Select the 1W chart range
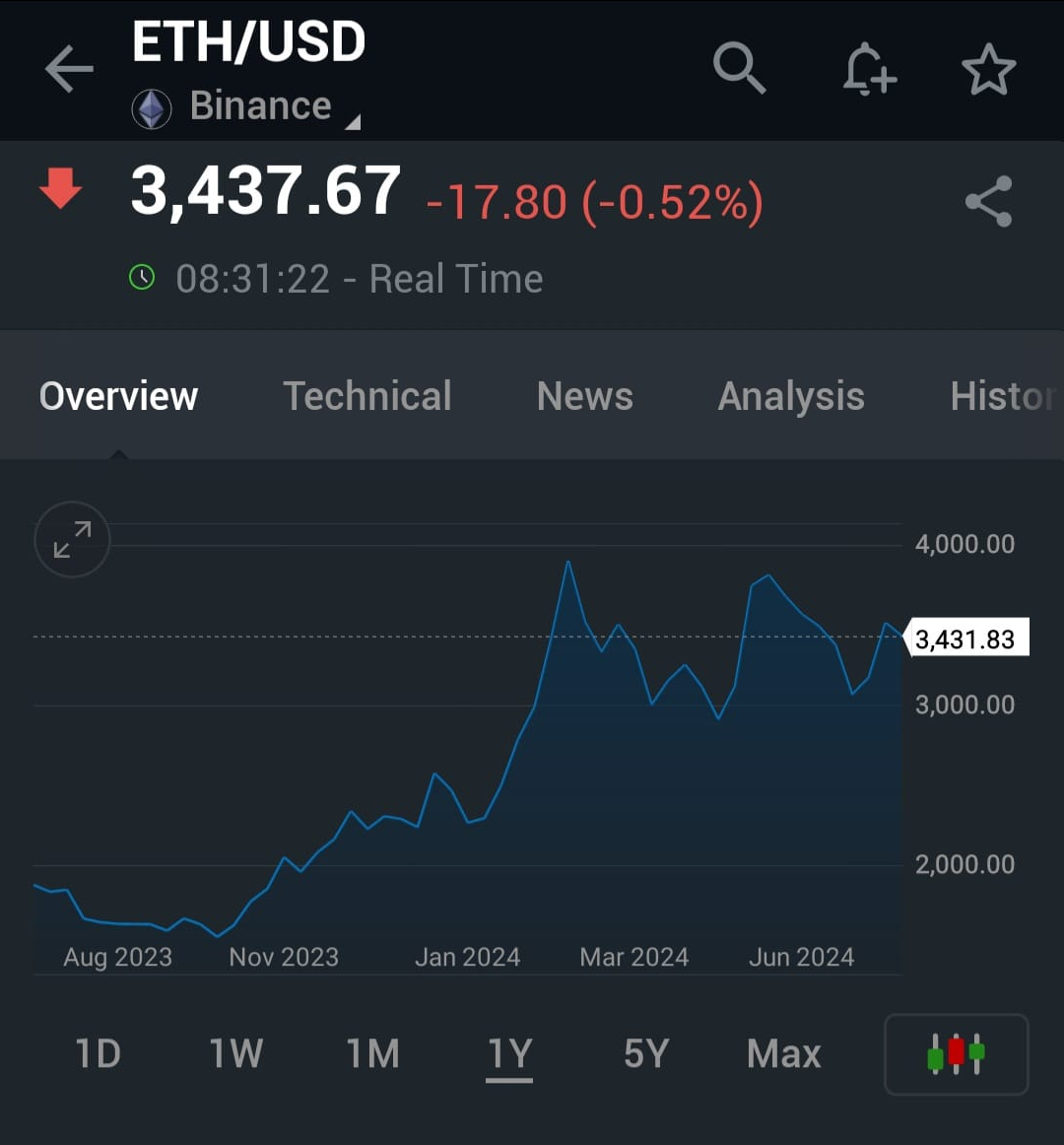 (x=235, y=1053)
